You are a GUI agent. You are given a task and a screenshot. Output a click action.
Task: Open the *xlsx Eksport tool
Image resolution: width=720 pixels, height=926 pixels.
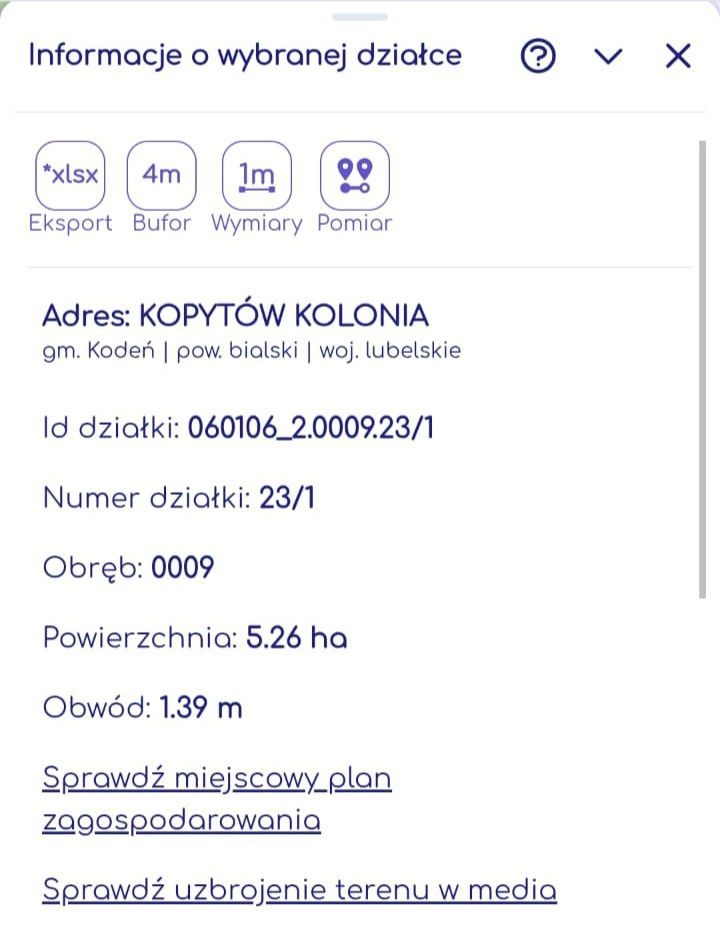click(70, 174)
